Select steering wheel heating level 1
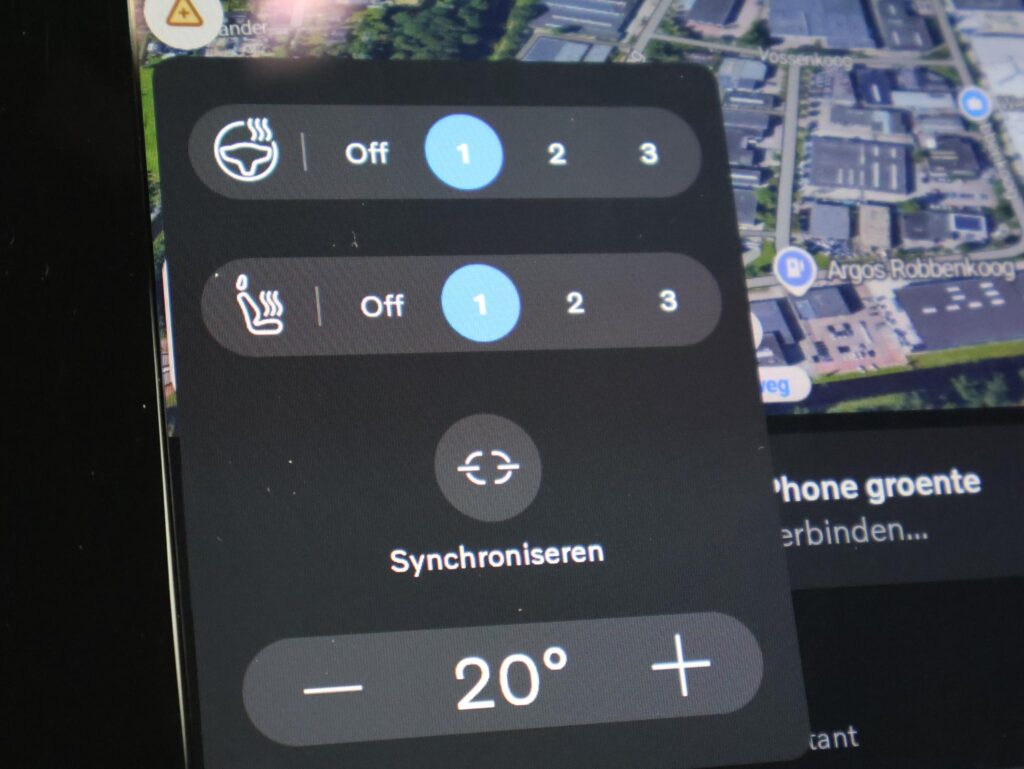 tap(464, 153)
